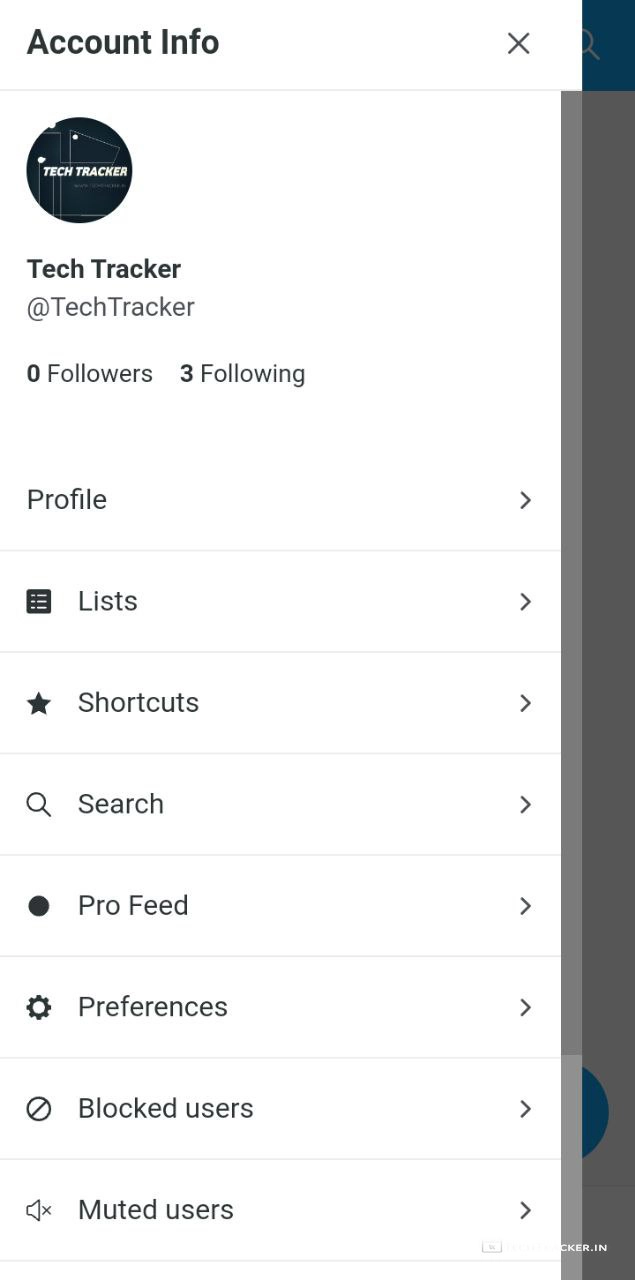Tap the Tech Tracker profile picture

pyautogui.click(x=79, y=170)
